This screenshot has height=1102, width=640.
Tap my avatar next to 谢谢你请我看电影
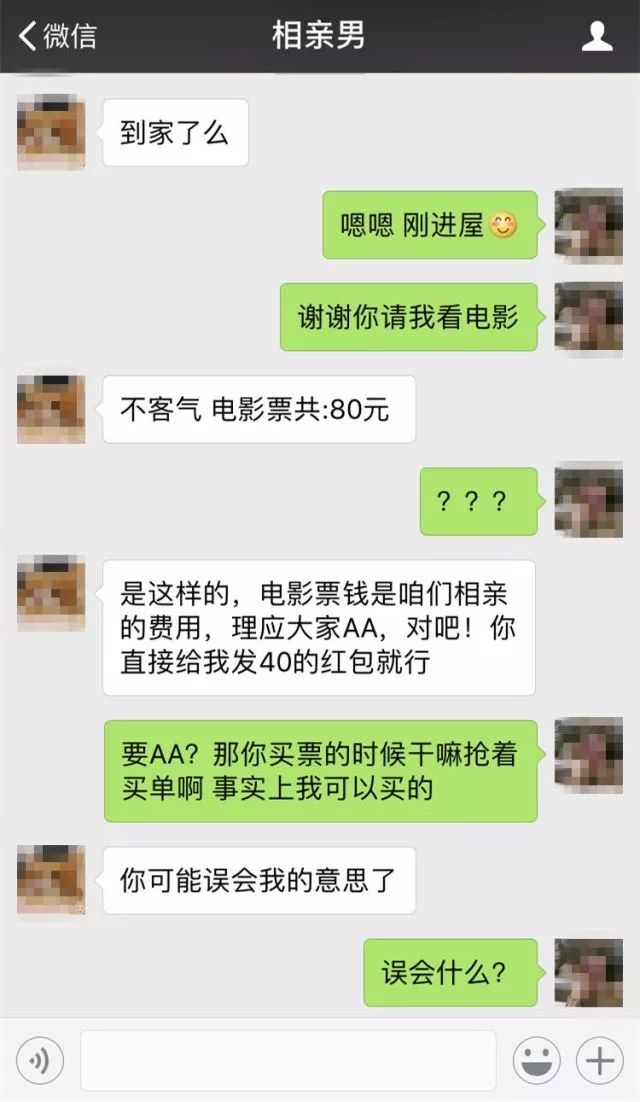click(589, 318)
